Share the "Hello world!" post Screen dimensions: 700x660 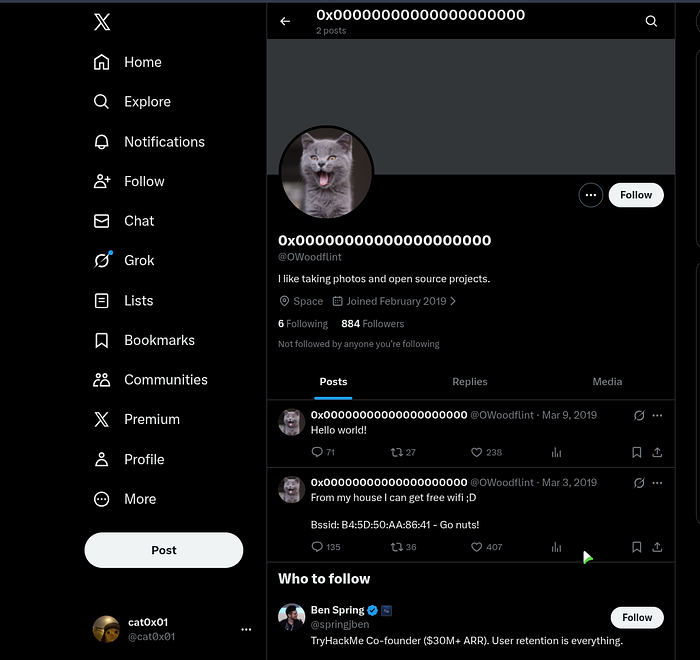tap(657, 452)
